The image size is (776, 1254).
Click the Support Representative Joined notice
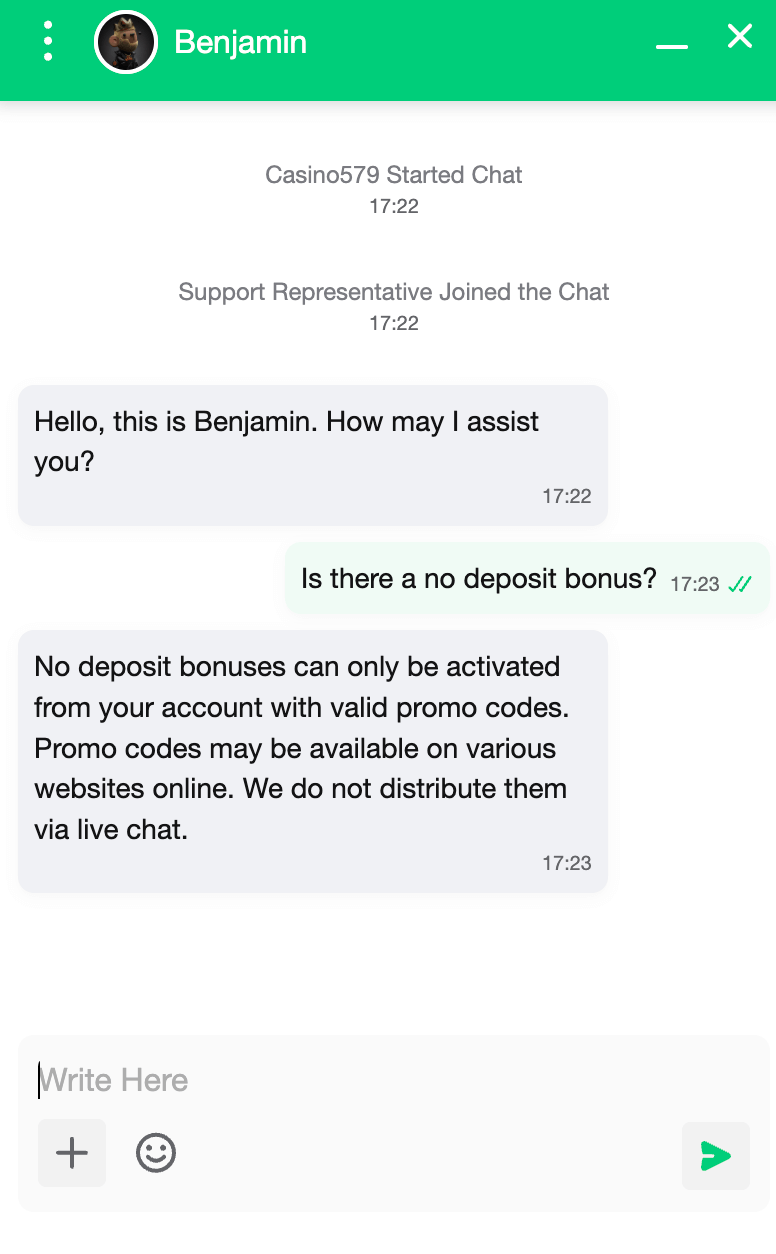click(x=393, y=291)
